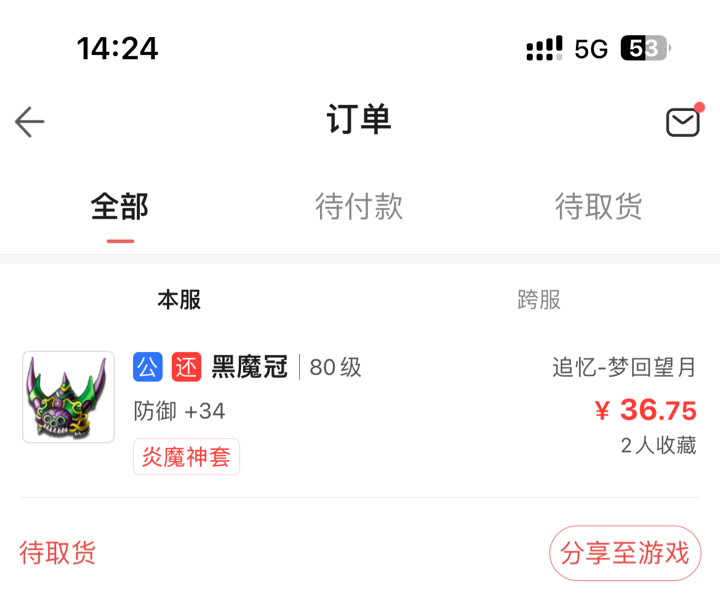Switch to the 待付款 tab
Viewport: 720px width, 607px height.
(x=359, y=207)
